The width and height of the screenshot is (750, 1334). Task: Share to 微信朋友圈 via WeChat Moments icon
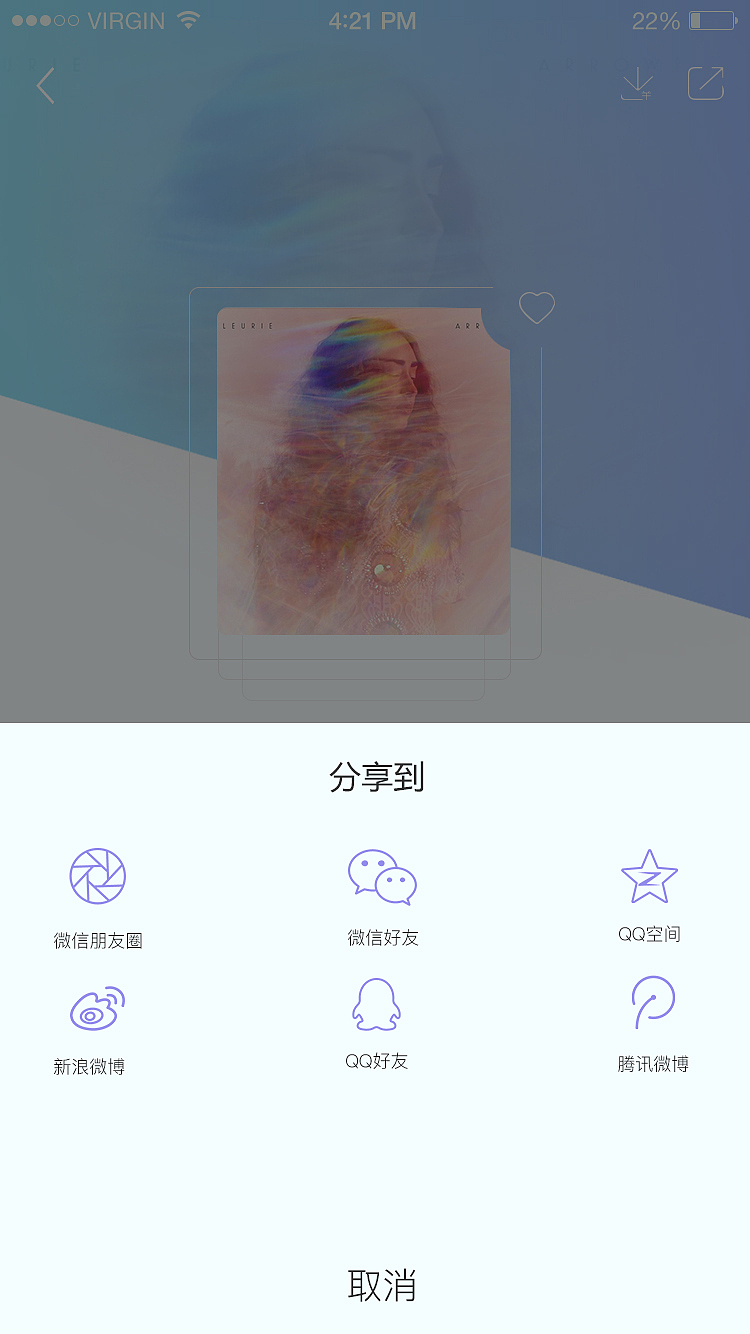tap(96, 876)
